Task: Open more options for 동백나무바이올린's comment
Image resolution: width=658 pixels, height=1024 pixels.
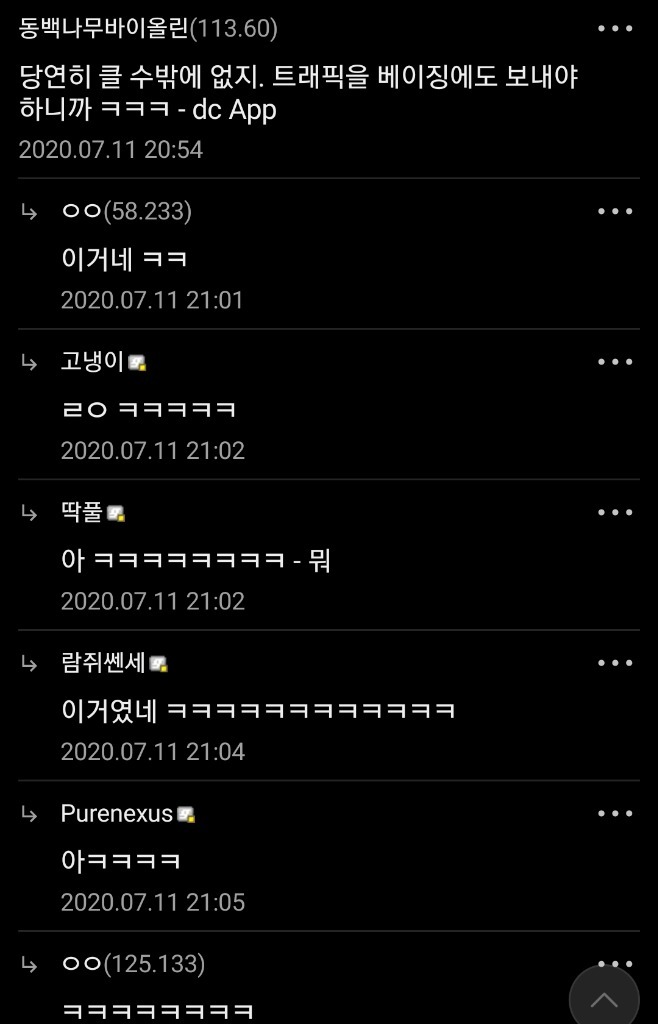Action: point(614,29)
